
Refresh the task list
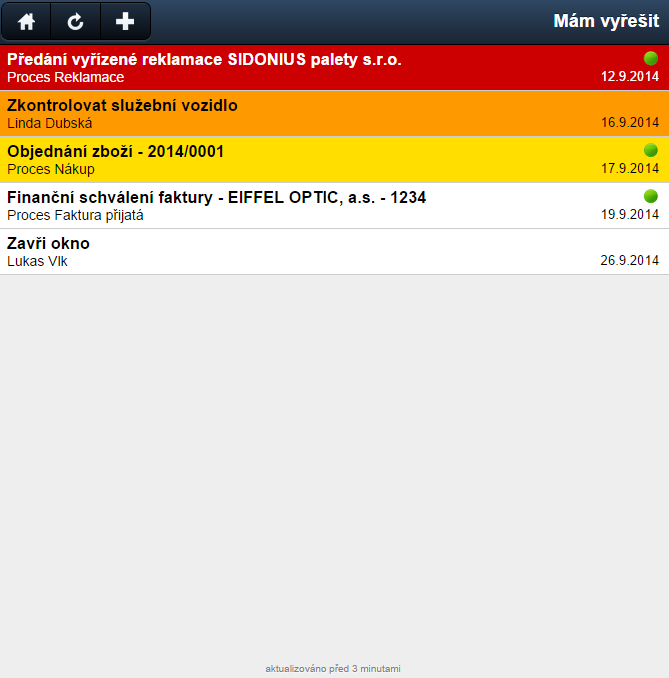[76, 21]
